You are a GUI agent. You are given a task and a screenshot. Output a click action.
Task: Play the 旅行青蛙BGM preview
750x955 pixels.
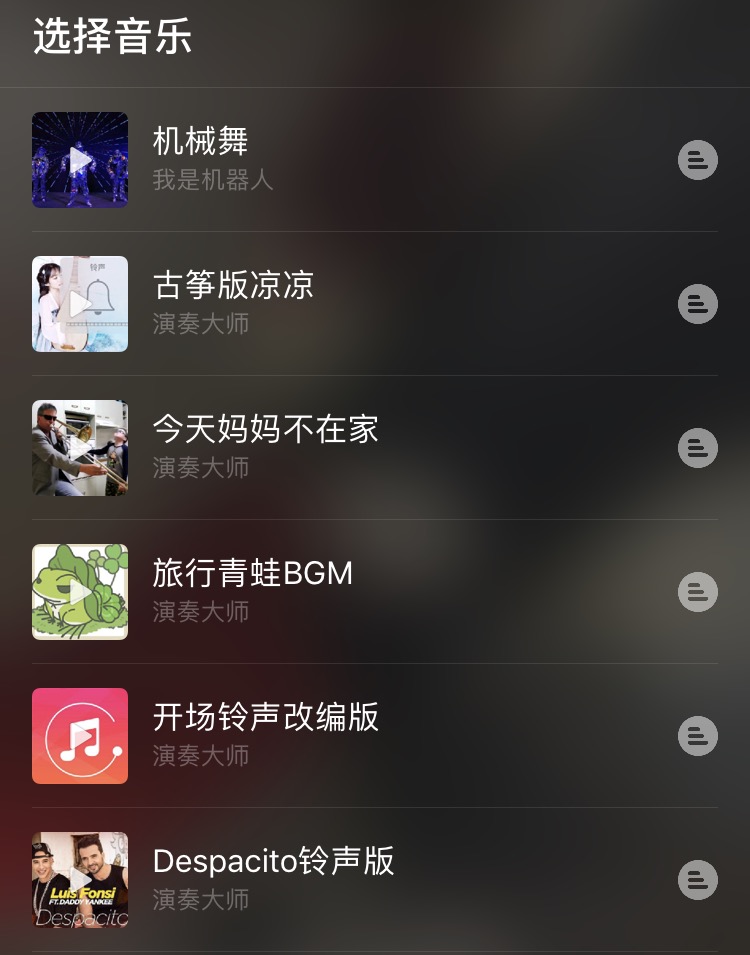click(80, 592)
